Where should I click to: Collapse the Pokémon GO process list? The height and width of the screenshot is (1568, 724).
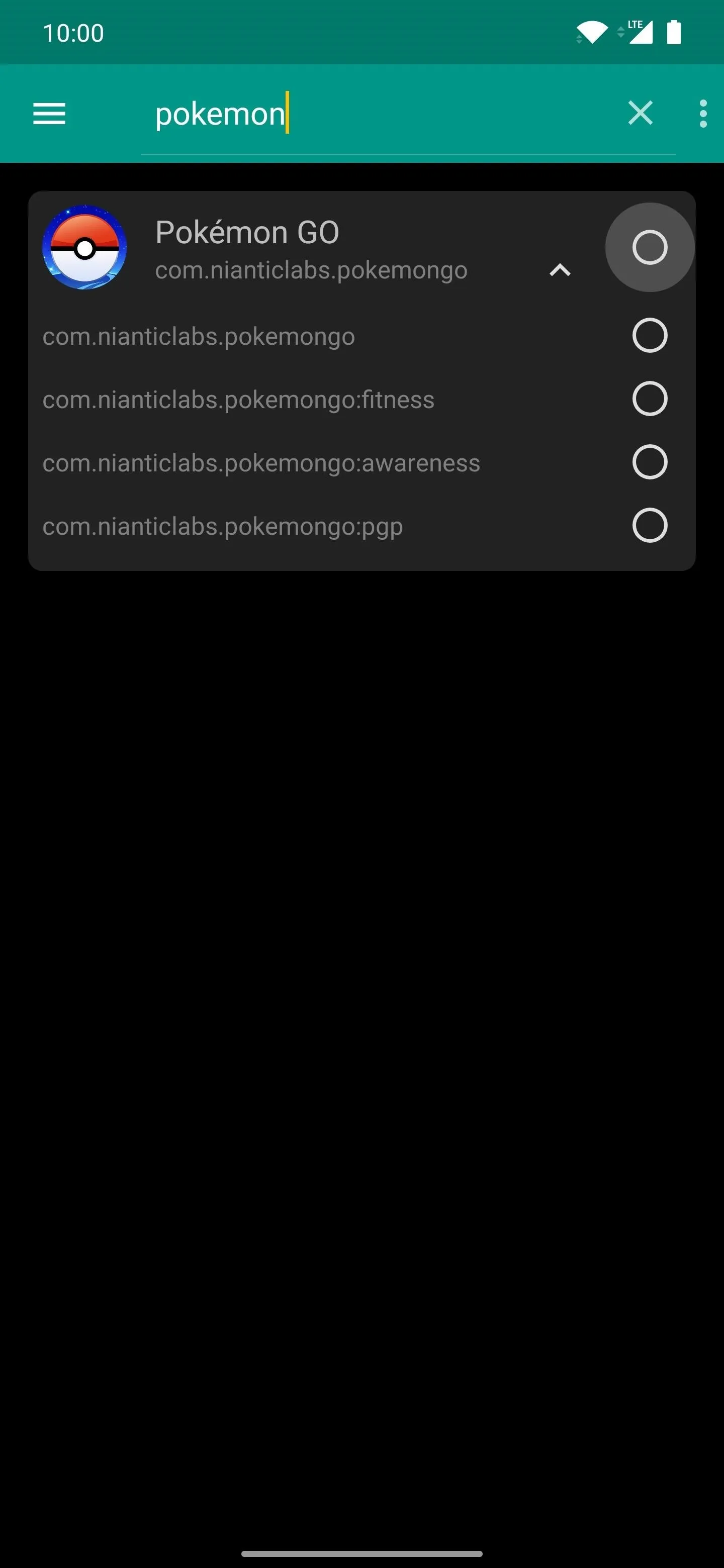tap(560, 270)
